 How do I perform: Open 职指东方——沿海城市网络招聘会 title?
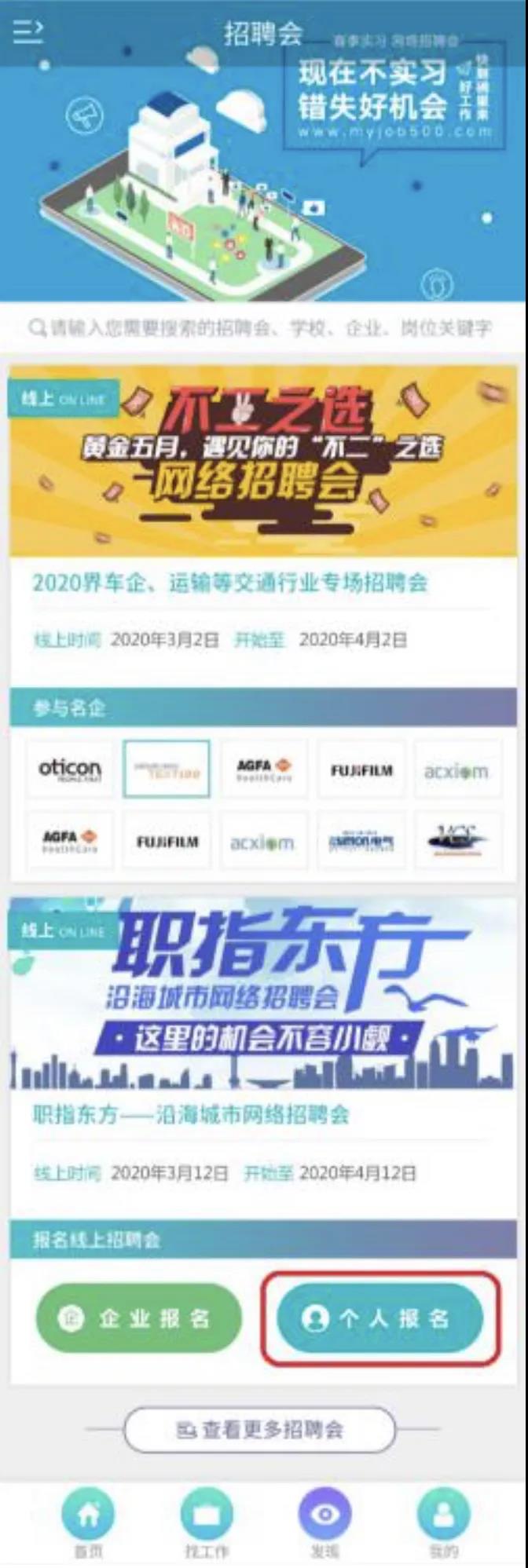click(191, 1114)
